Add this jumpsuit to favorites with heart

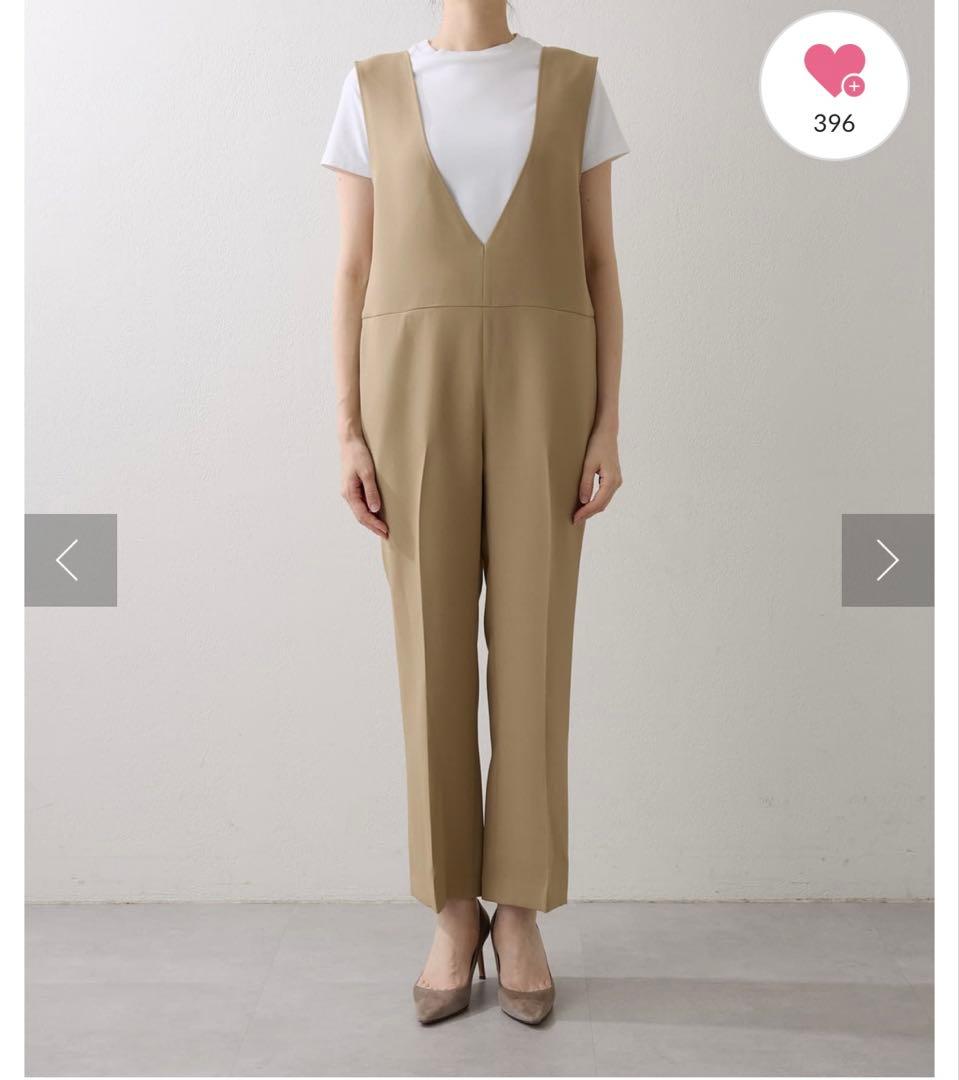click(834, 72)
